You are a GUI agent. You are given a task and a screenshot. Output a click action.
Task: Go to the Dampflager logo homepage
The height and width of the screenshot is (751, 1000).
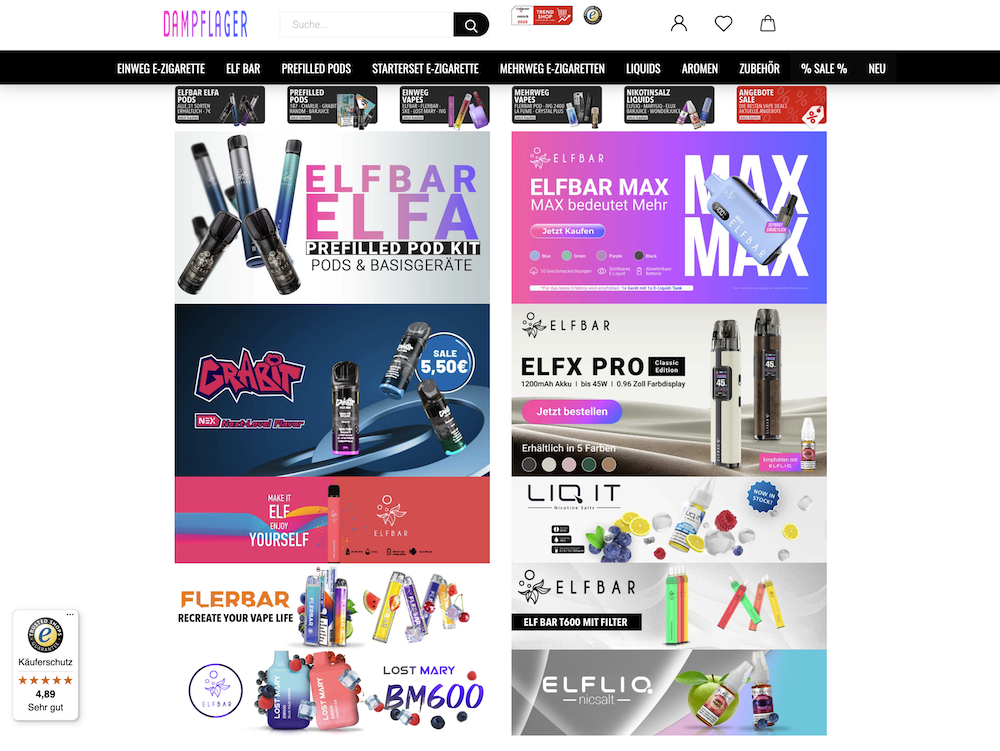205,24
